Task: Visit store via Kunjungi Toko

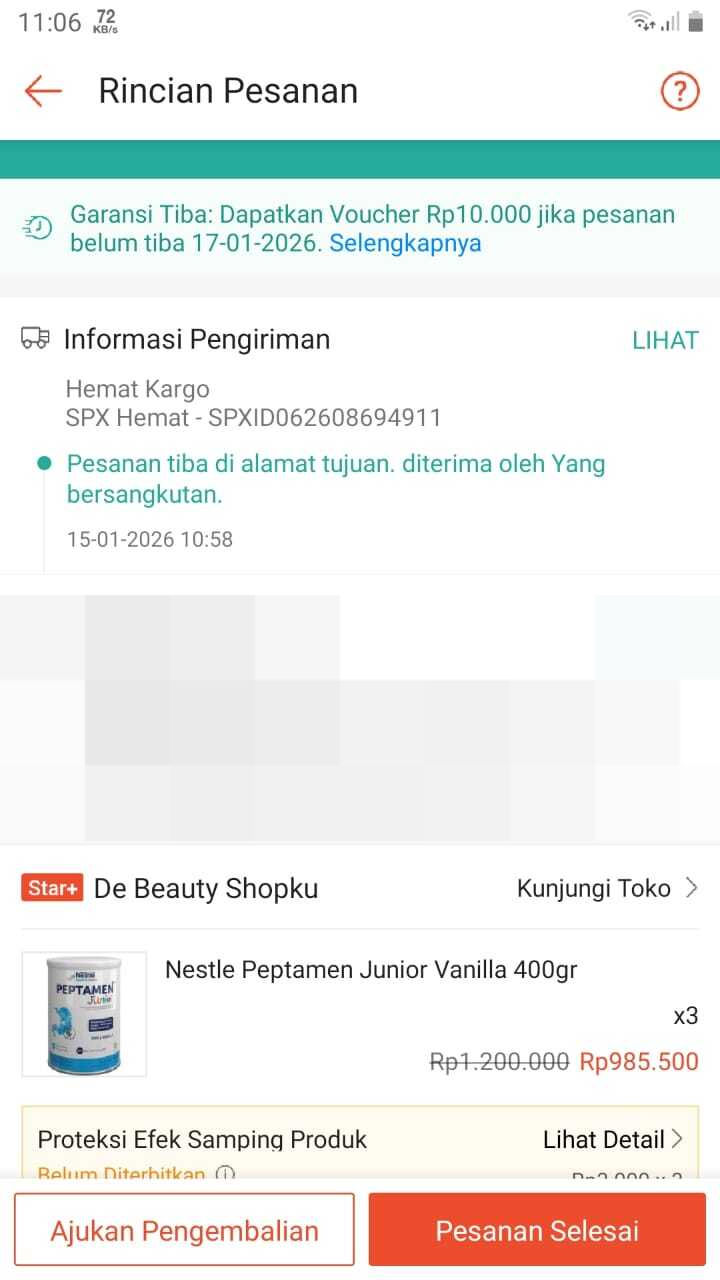Action: click(x=606, y=888)
